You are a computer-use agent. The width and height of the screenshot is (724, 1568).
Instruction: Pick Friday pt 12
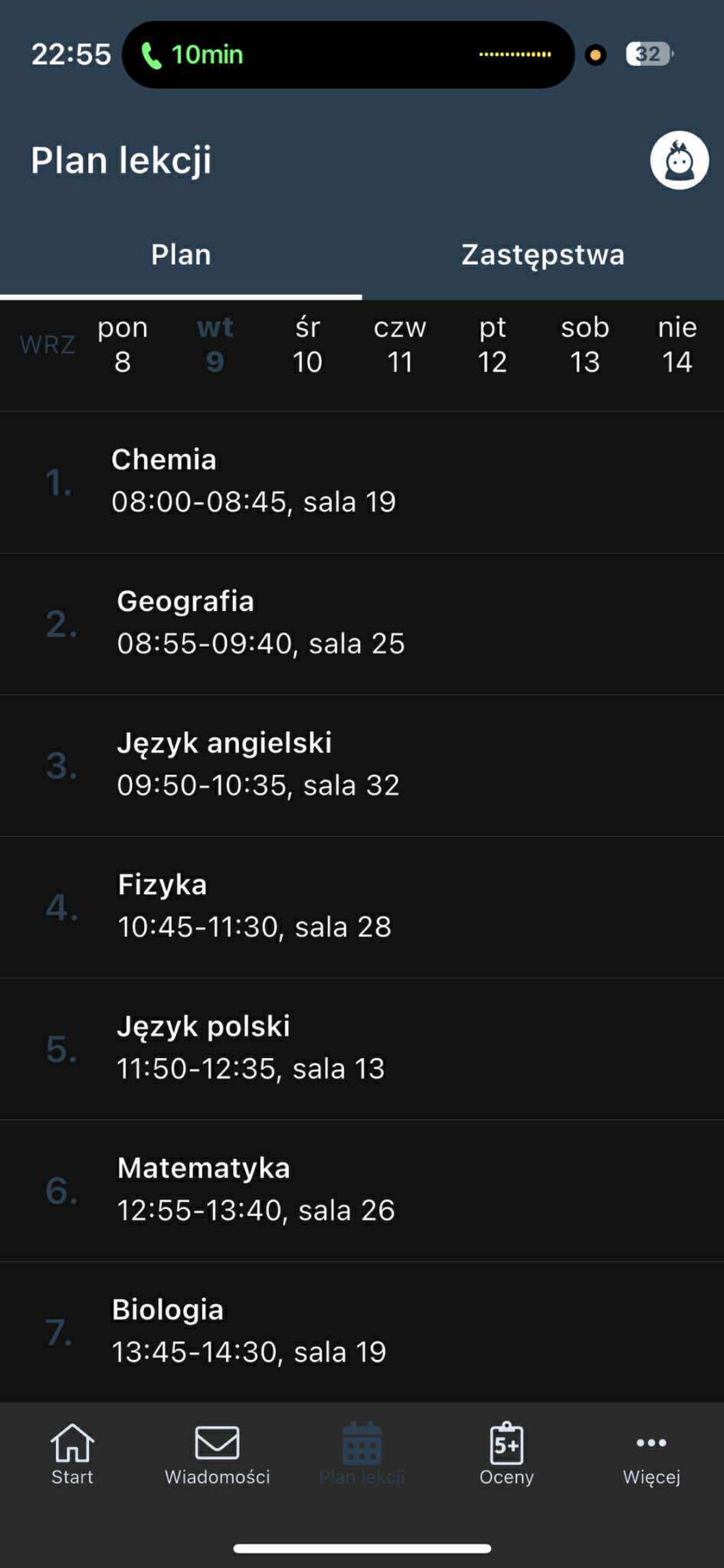(492, 345)
